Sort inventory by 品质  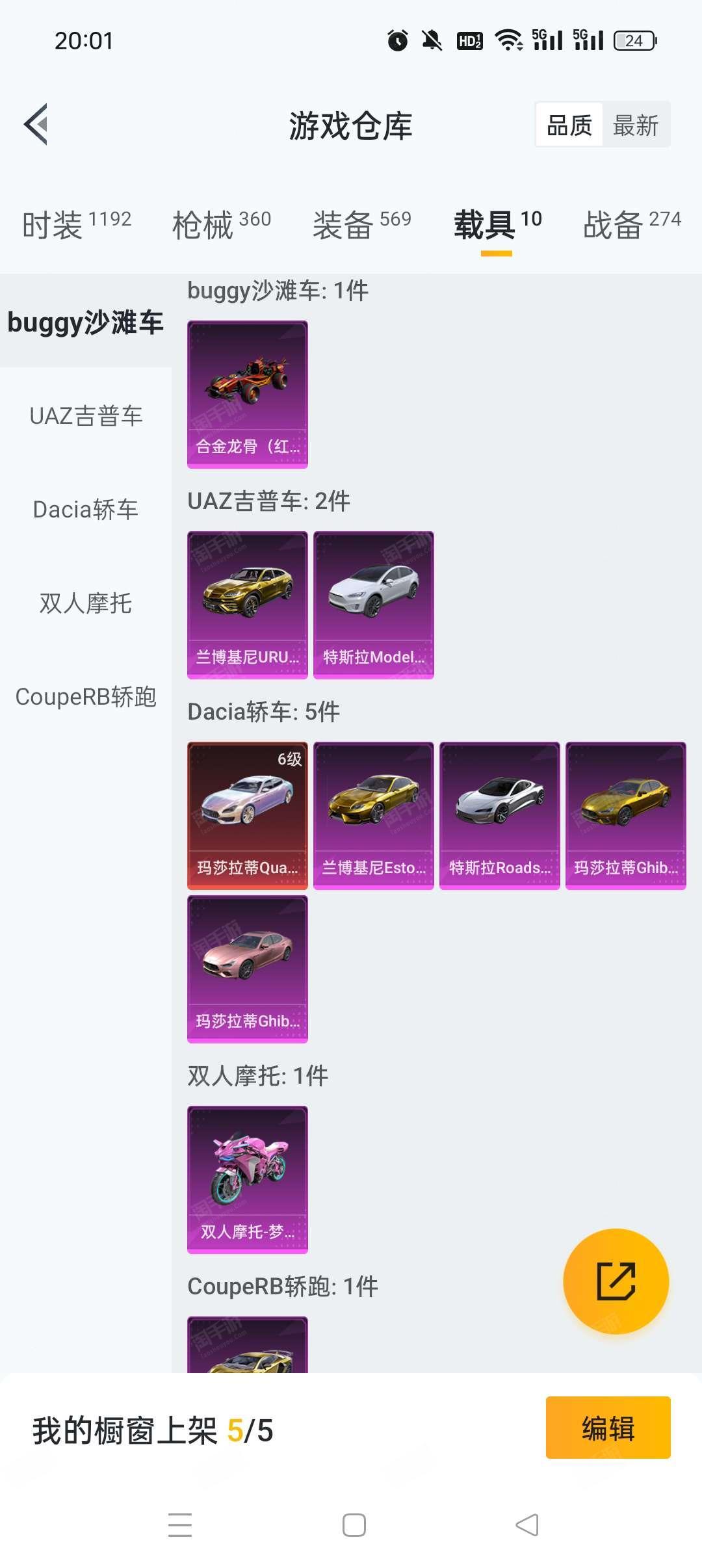coord(569,125)
